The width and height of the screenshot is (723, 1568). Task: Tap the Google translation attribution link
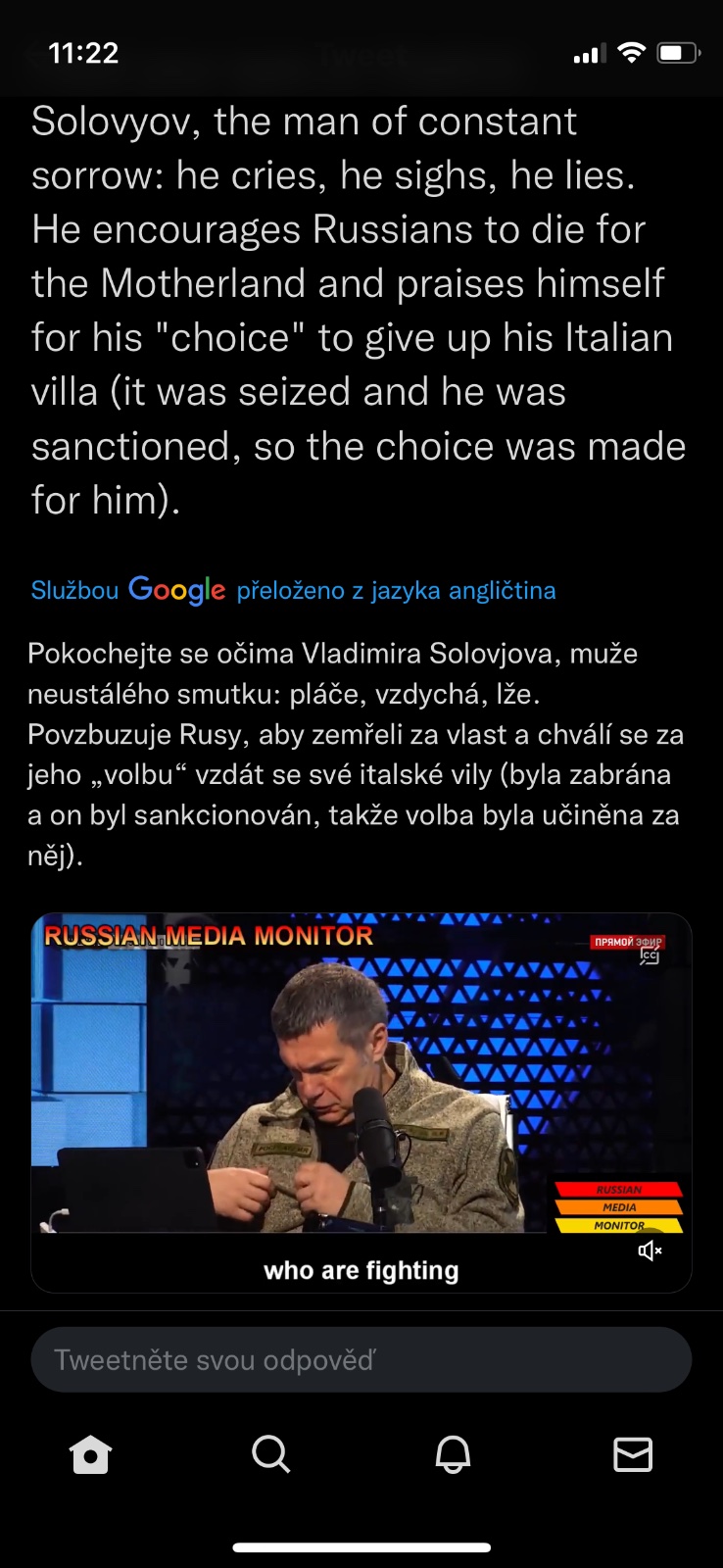point(293,590)
